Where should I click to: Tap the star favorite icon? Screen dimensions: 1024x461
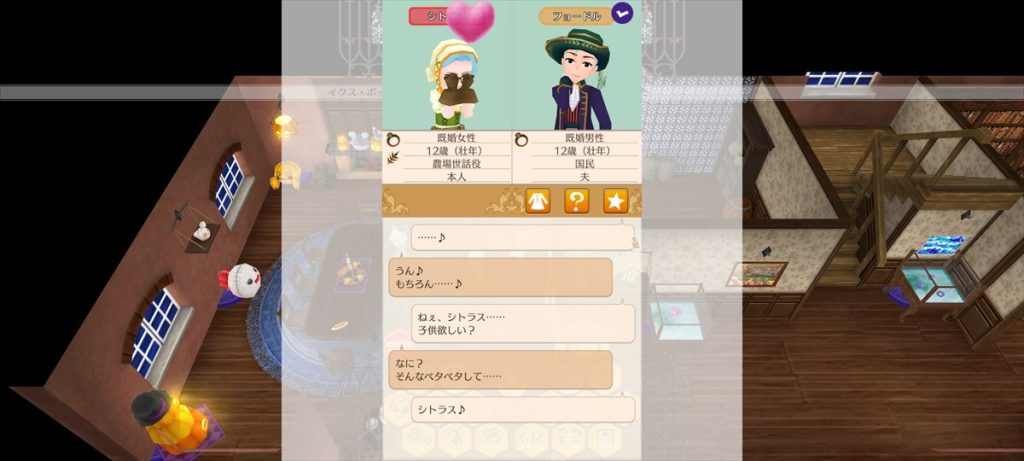click(614, 201)
